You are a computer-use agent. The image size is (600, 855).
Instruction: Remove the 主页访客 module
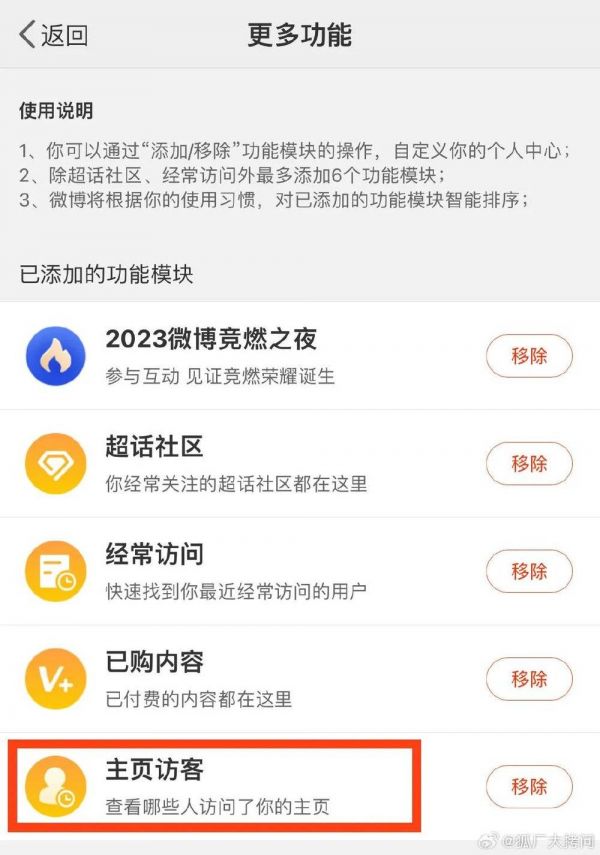(x=529, y=786)
